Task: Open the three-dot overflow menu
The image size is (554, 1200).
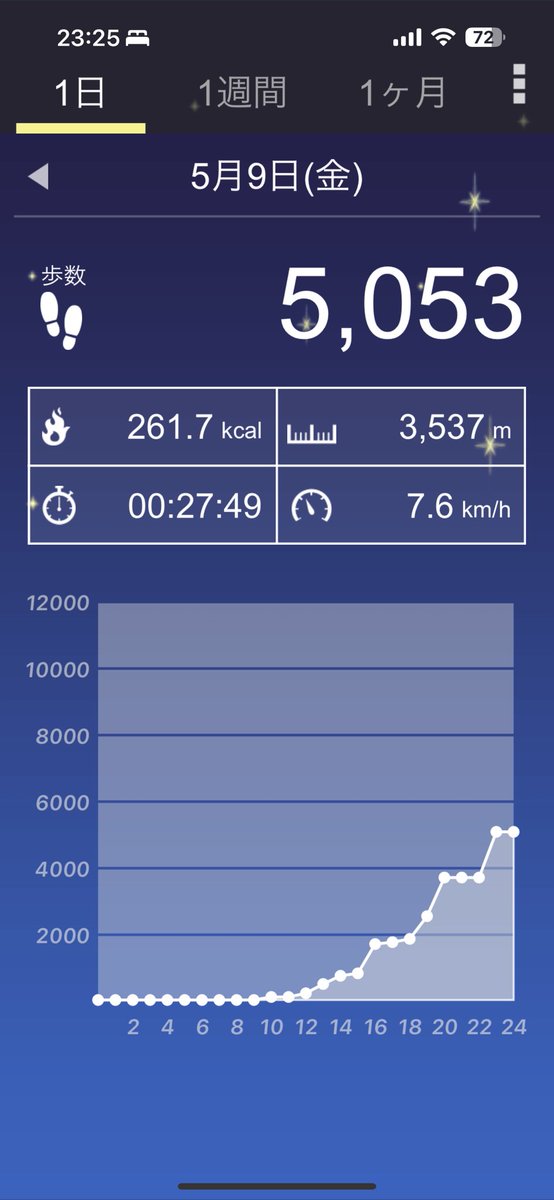Action: point(519,85)
